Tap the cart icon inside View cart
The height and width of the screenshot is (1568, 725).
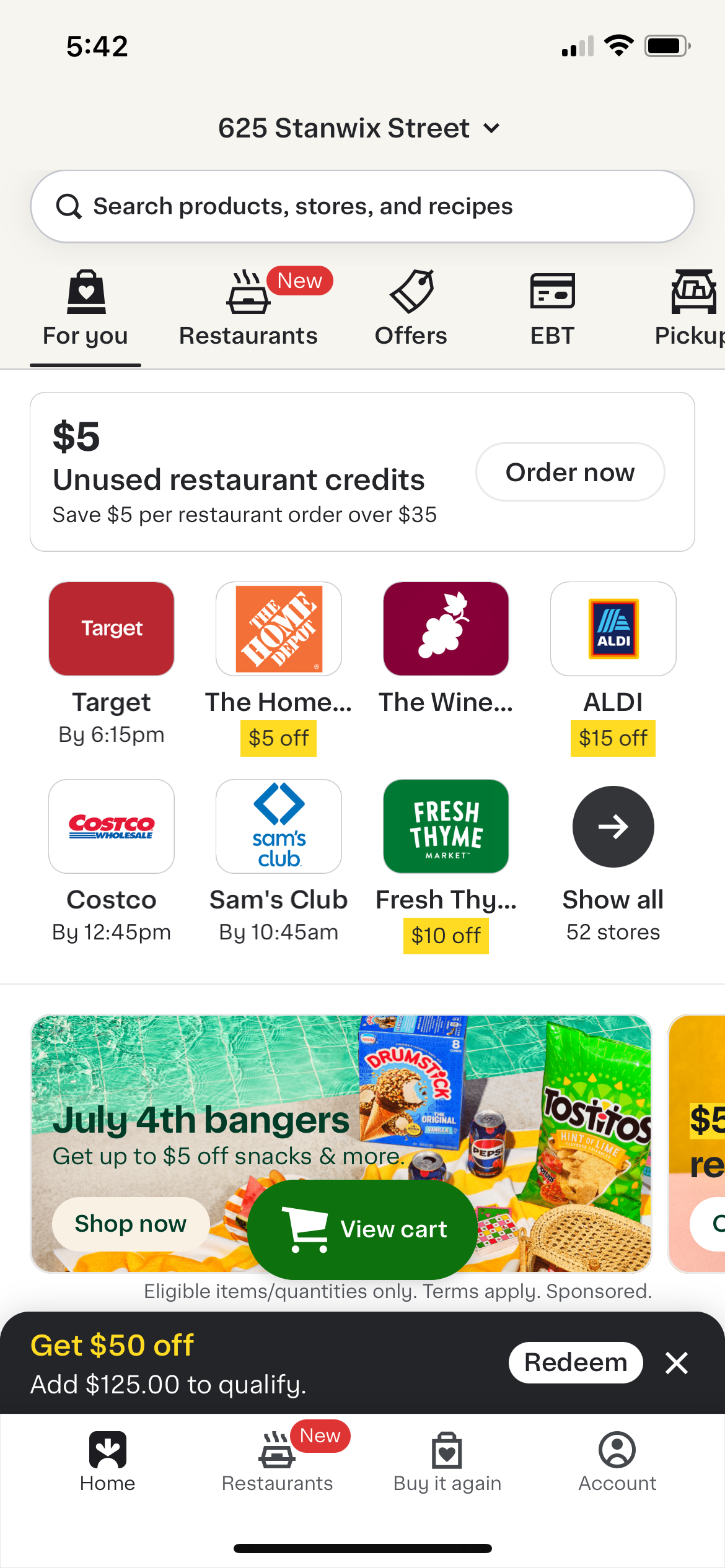pyautogui.click(x=306, y=1229)
